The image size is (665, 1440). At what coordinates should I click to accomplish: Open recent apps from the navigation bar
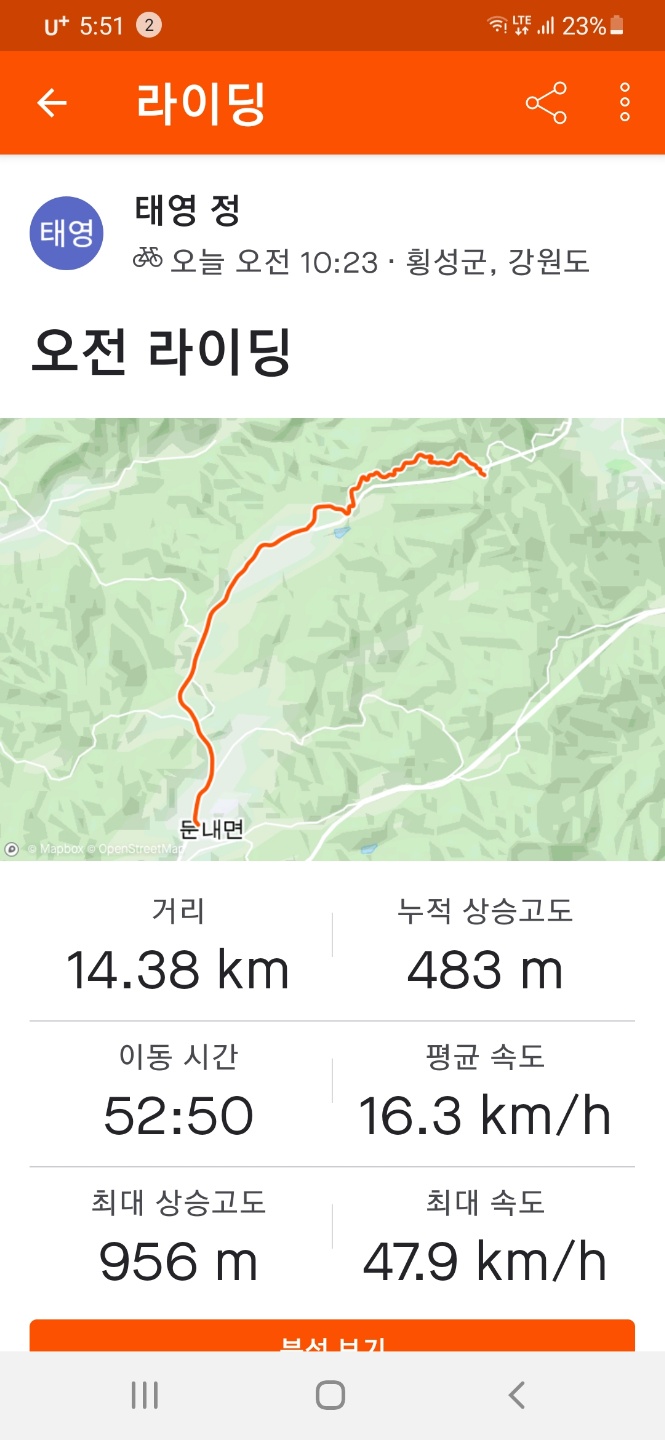[145, 1395]
